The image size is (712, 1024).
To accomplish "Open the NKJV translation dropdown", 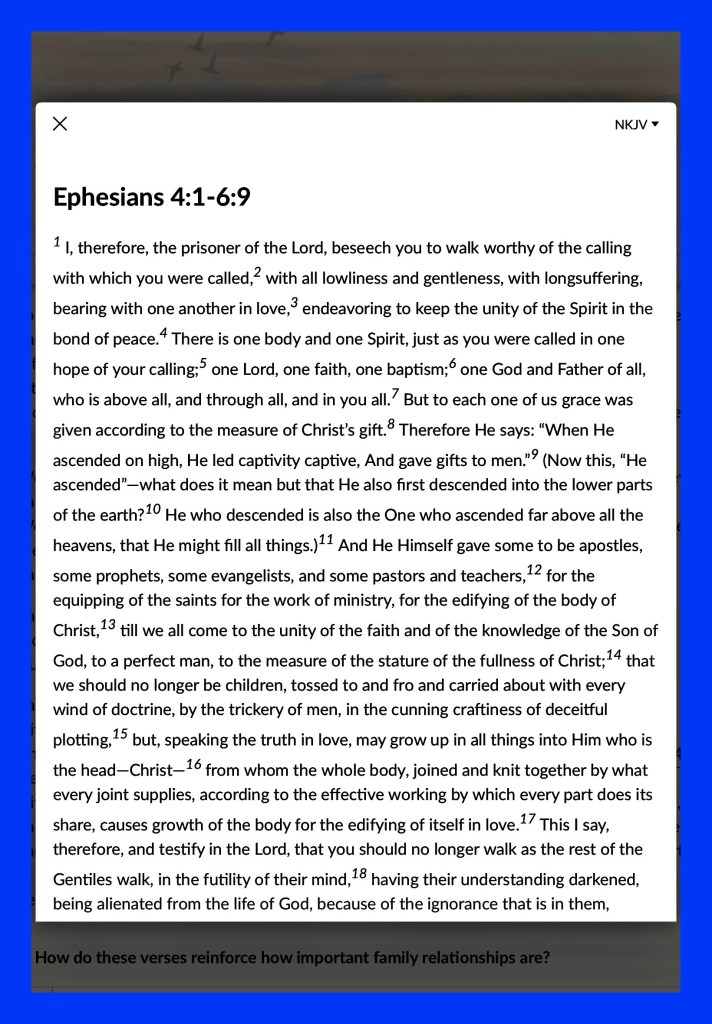I will pyautogui.click(x=636, y=125).
